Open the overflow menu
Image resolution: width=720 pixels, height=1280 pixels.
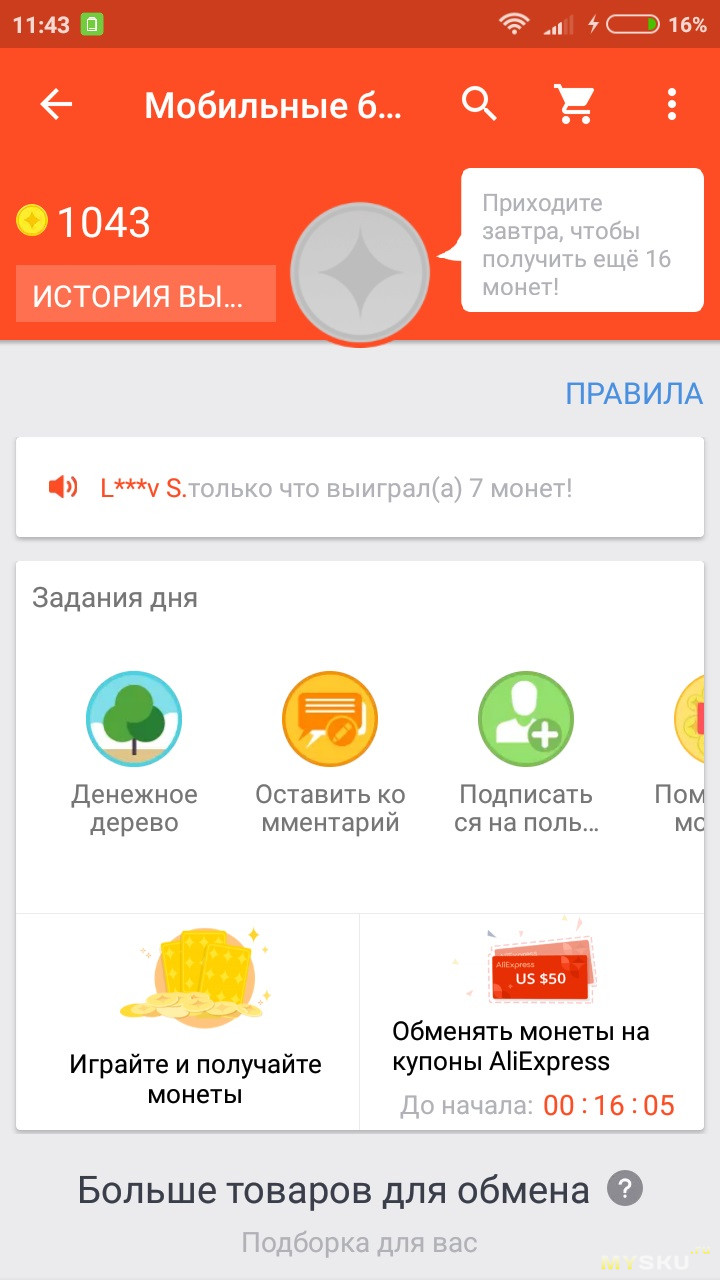[x=672, y=104]
